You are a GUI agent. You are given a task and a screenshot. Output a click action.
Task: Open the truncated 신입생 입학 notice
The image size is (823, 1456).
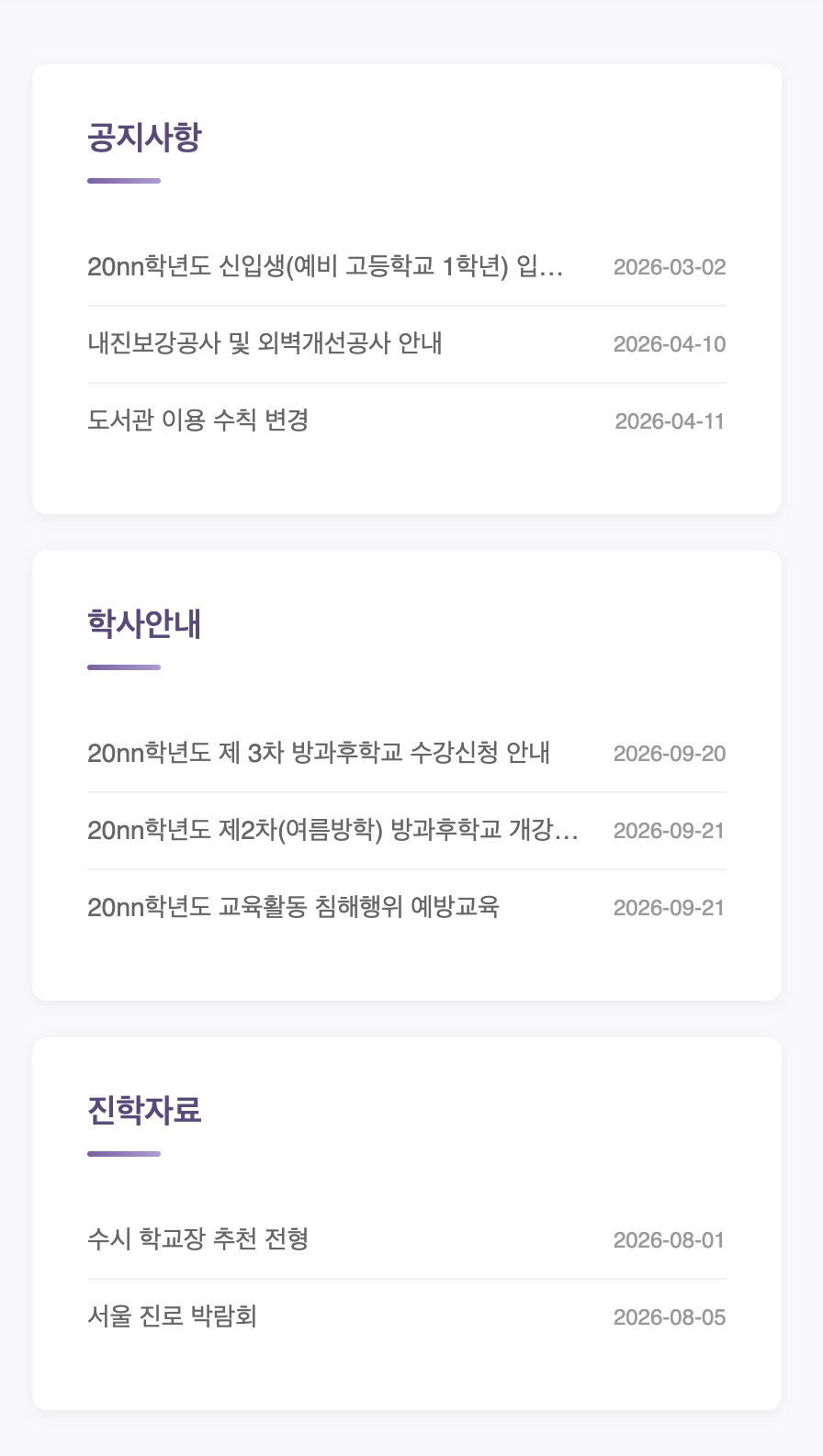click(x=326, y=266)
